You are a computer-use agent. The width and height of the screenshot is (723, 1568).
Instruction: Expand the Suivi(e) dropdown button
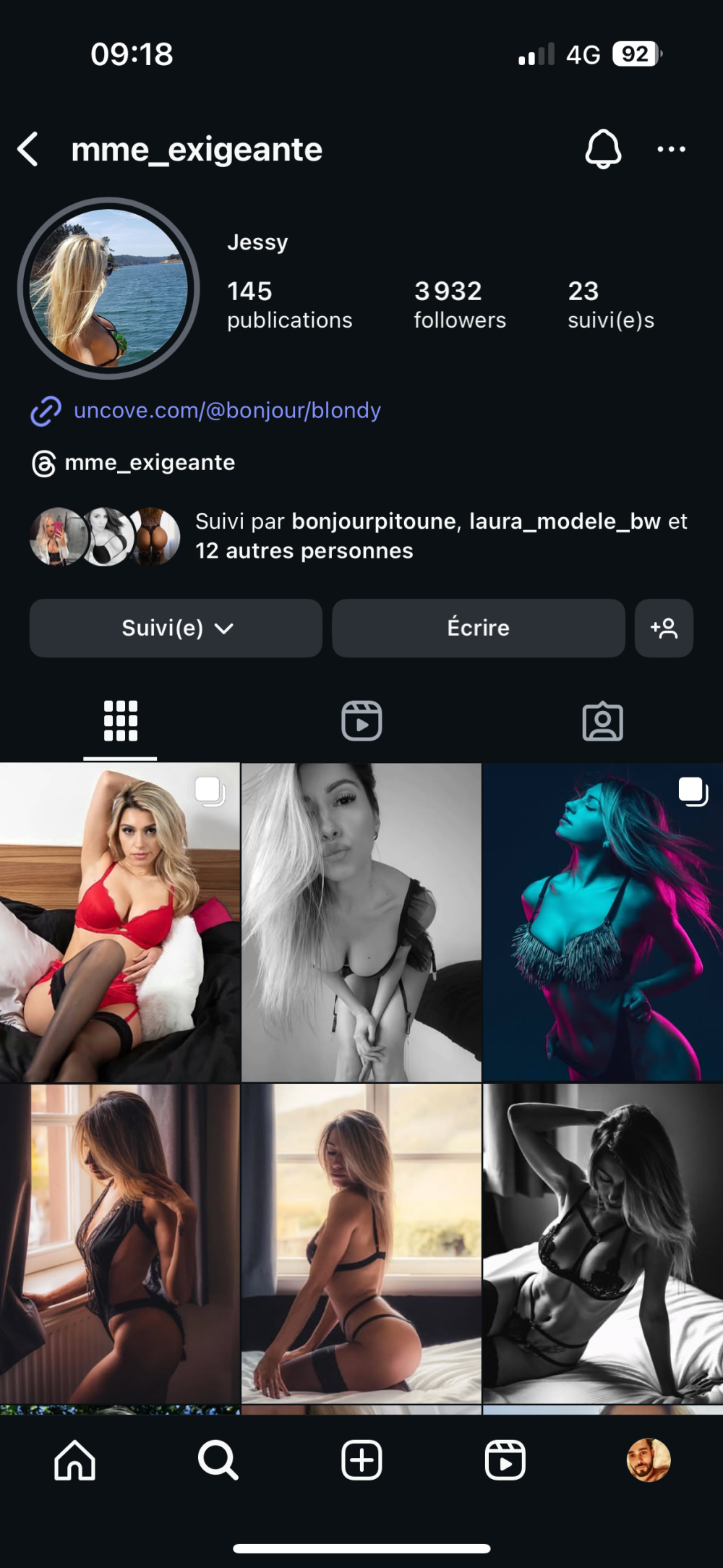[176, 628]
